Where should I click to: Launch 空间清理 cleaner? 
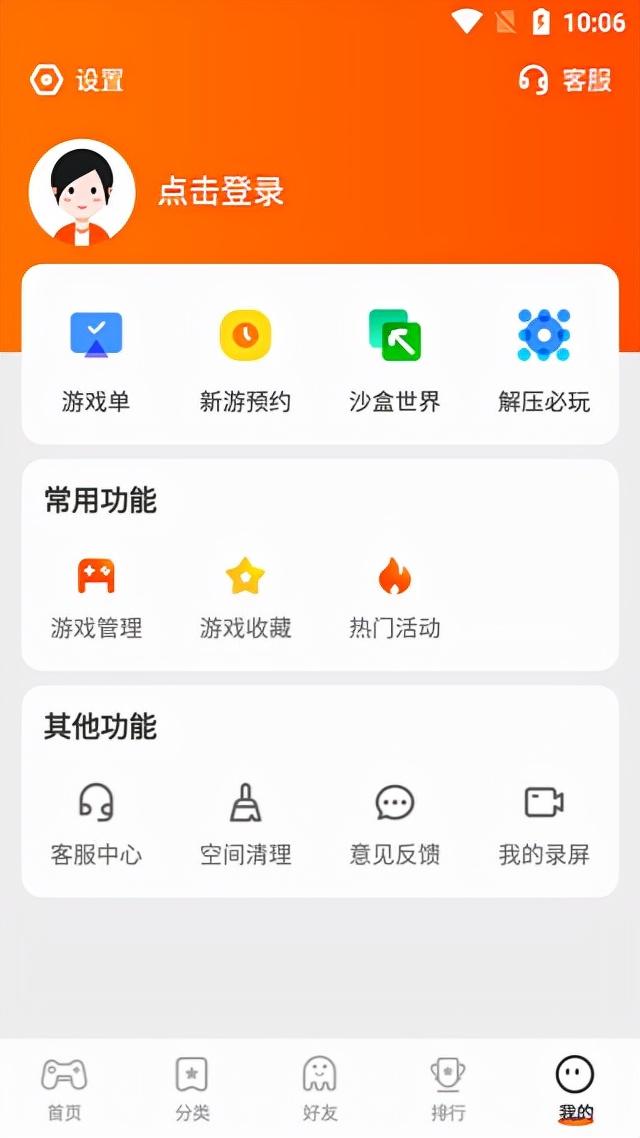(245, 824)
